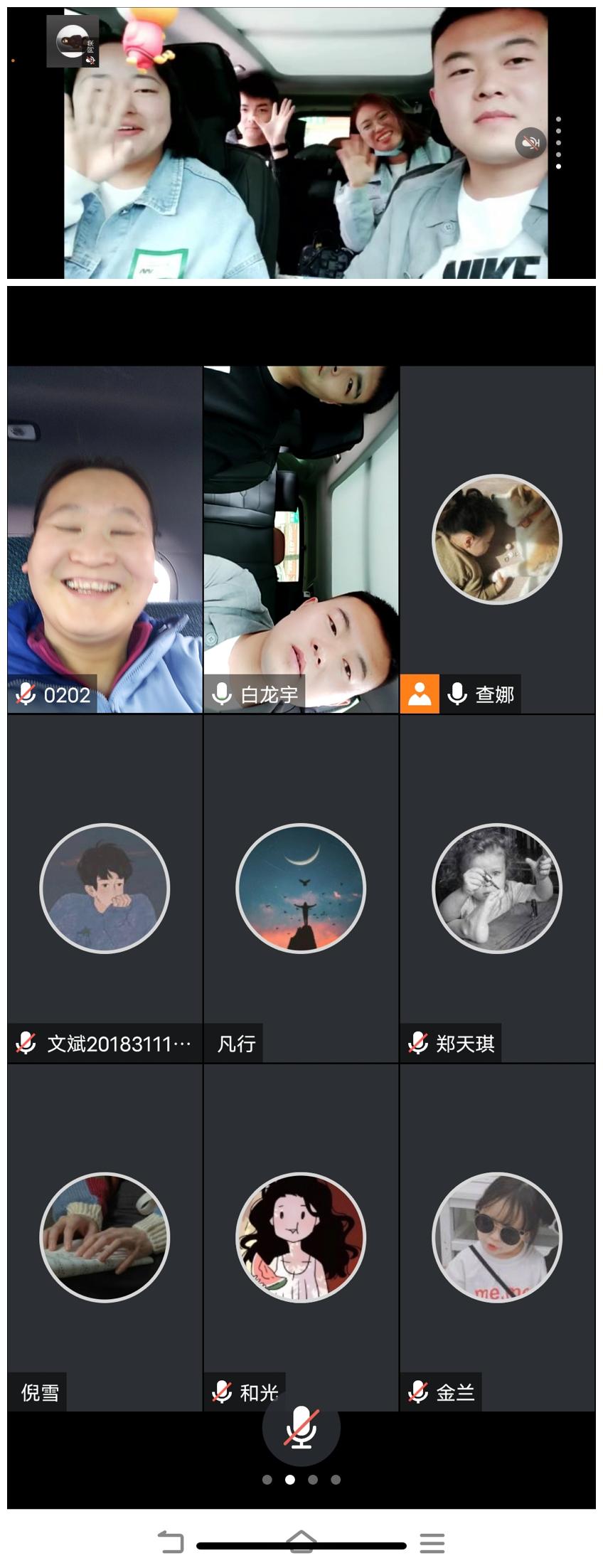Image resolution: width=603 pixels, height=1568 pixels.
Task: Toggle the muted icon on the top video
Action: click(530, 143)
